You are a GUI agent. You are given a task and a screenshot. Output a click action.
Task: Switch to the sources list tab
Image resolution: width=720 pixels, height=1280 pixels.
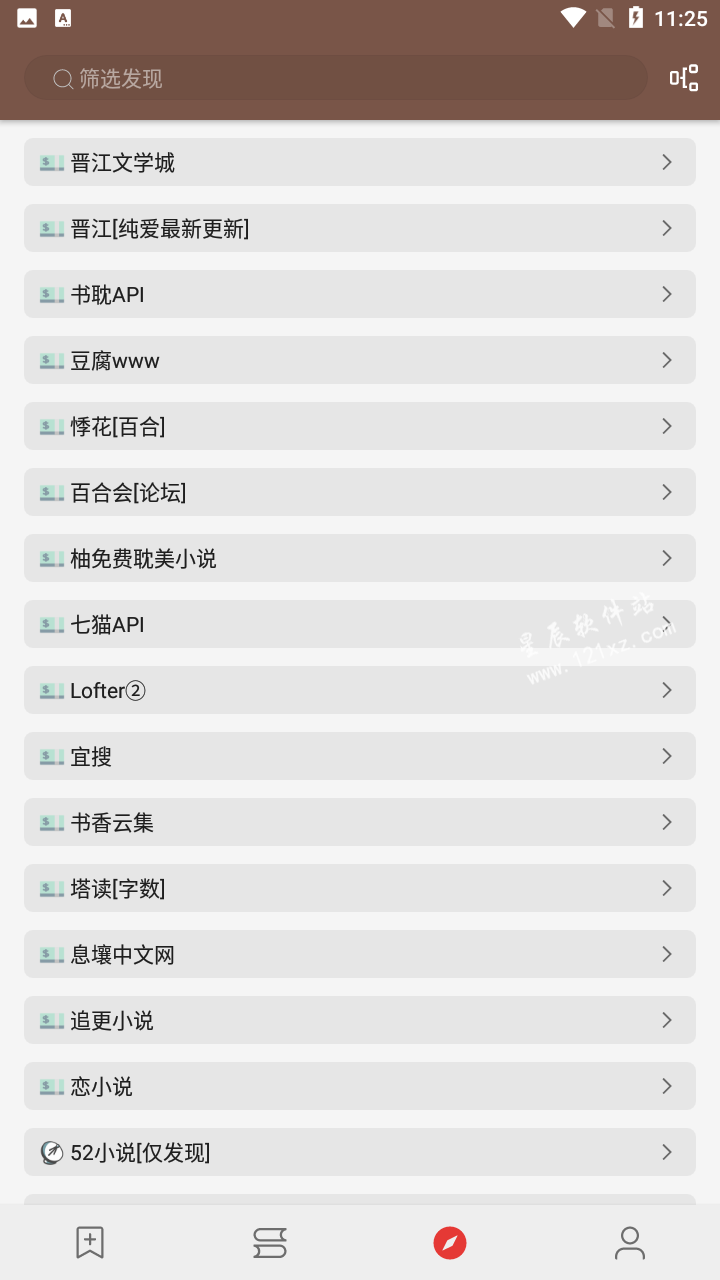click(x=270, y=1242)
